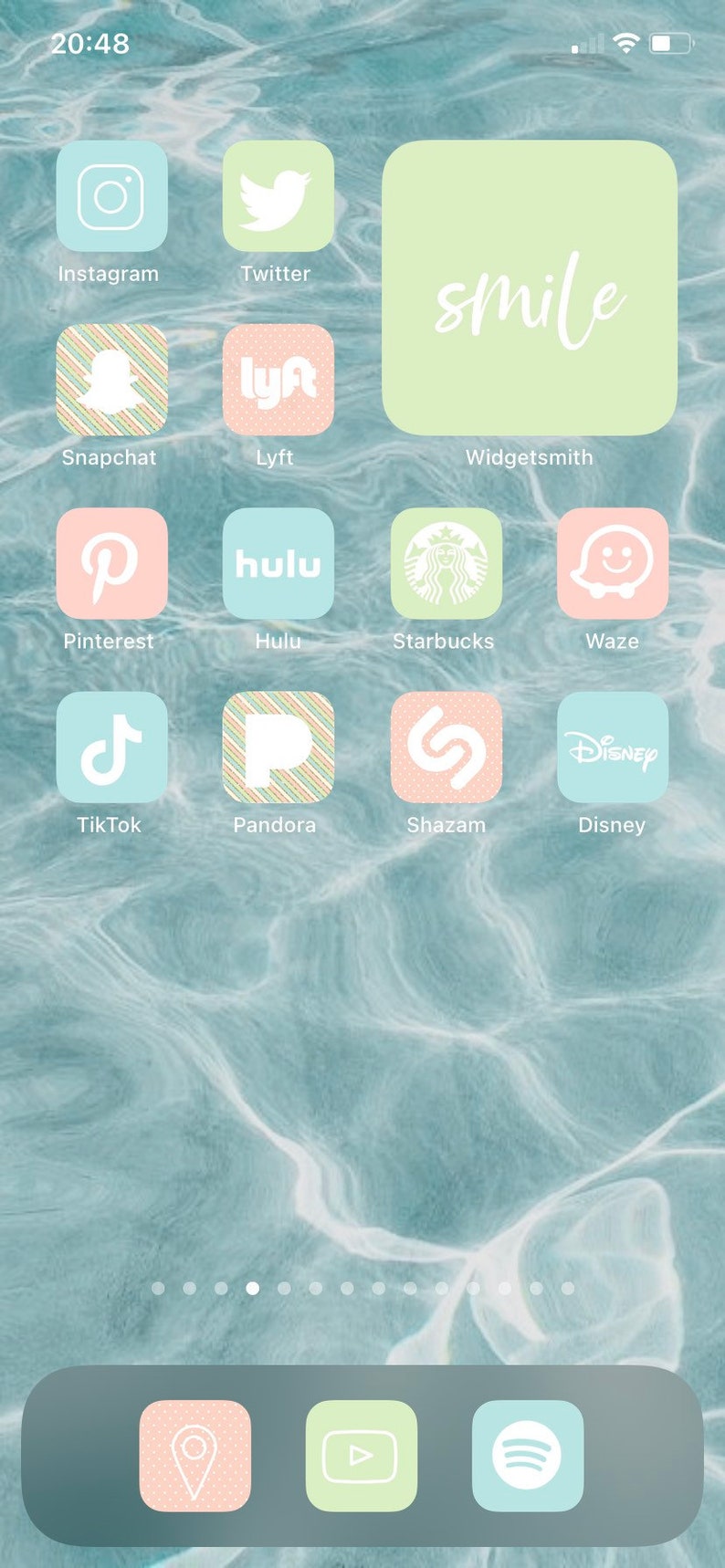The width and height of the screenshot is (725, 1568).
Task: Launch Spotify from the dock
Action: [528, 1456]
